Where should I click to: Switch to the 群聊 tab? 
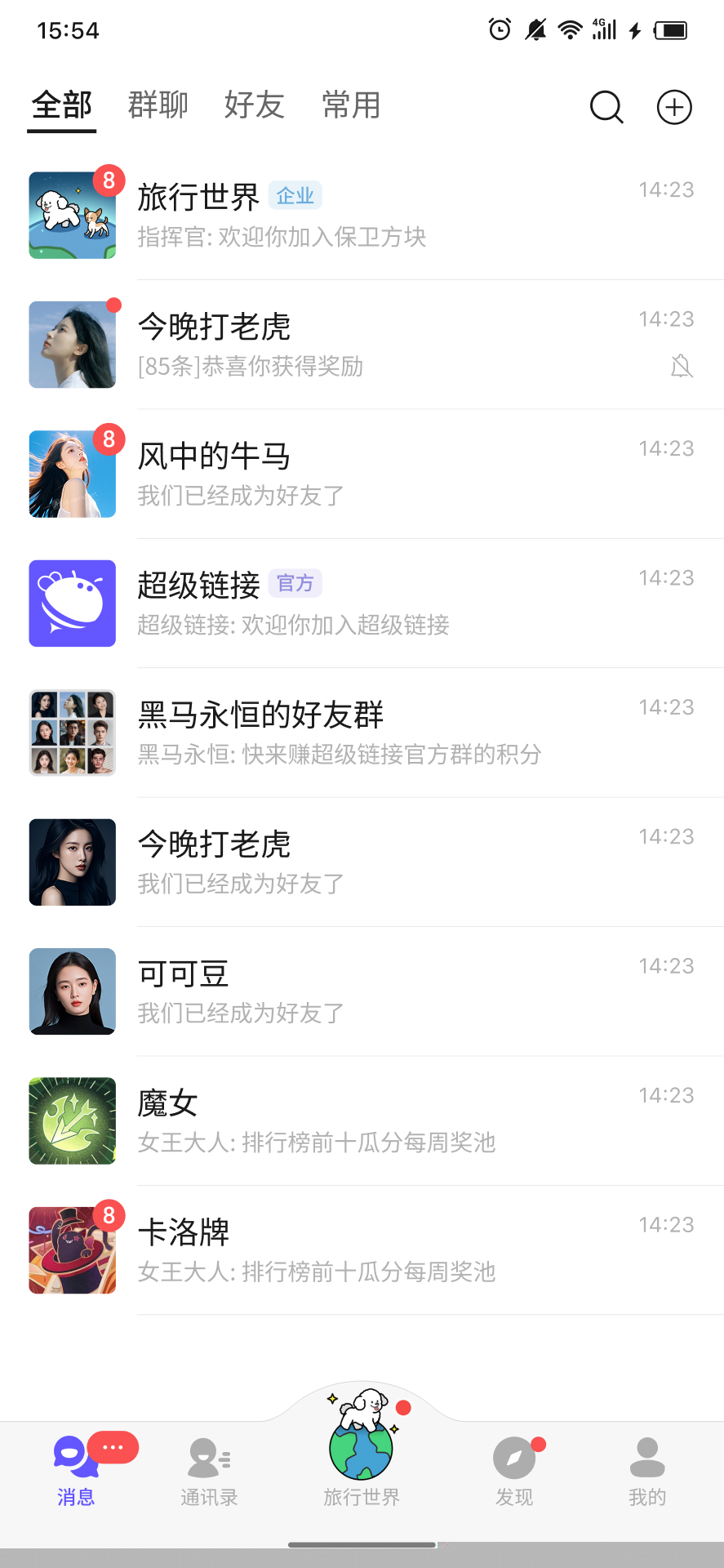pos(158,105)
